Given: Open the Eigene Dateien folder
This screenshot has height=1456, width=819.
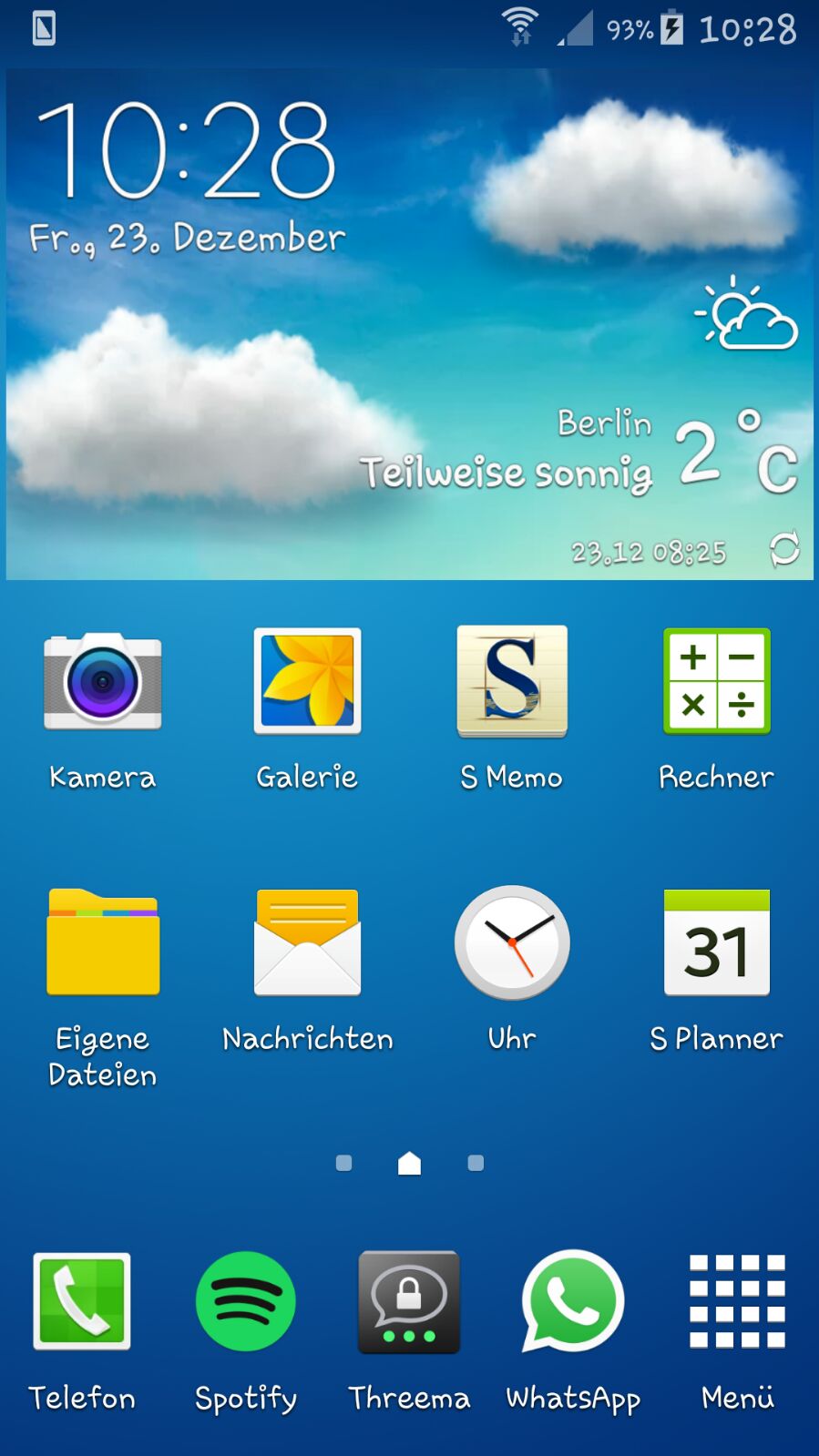Looking at the screenshot, I should (x=103, y=942).
